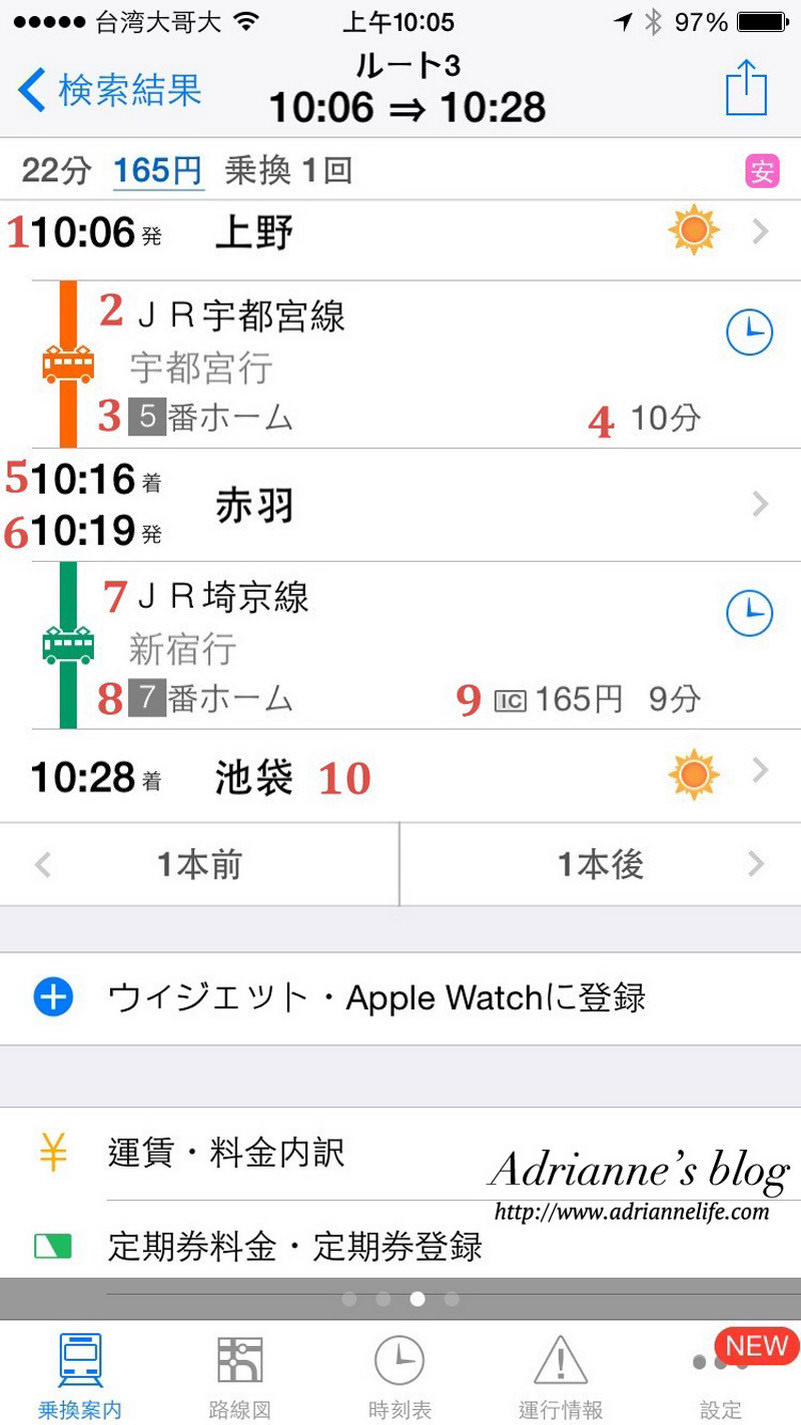Open 運賃・料金内訳
Screen dimensions: 801x1425
point(400,1153)
